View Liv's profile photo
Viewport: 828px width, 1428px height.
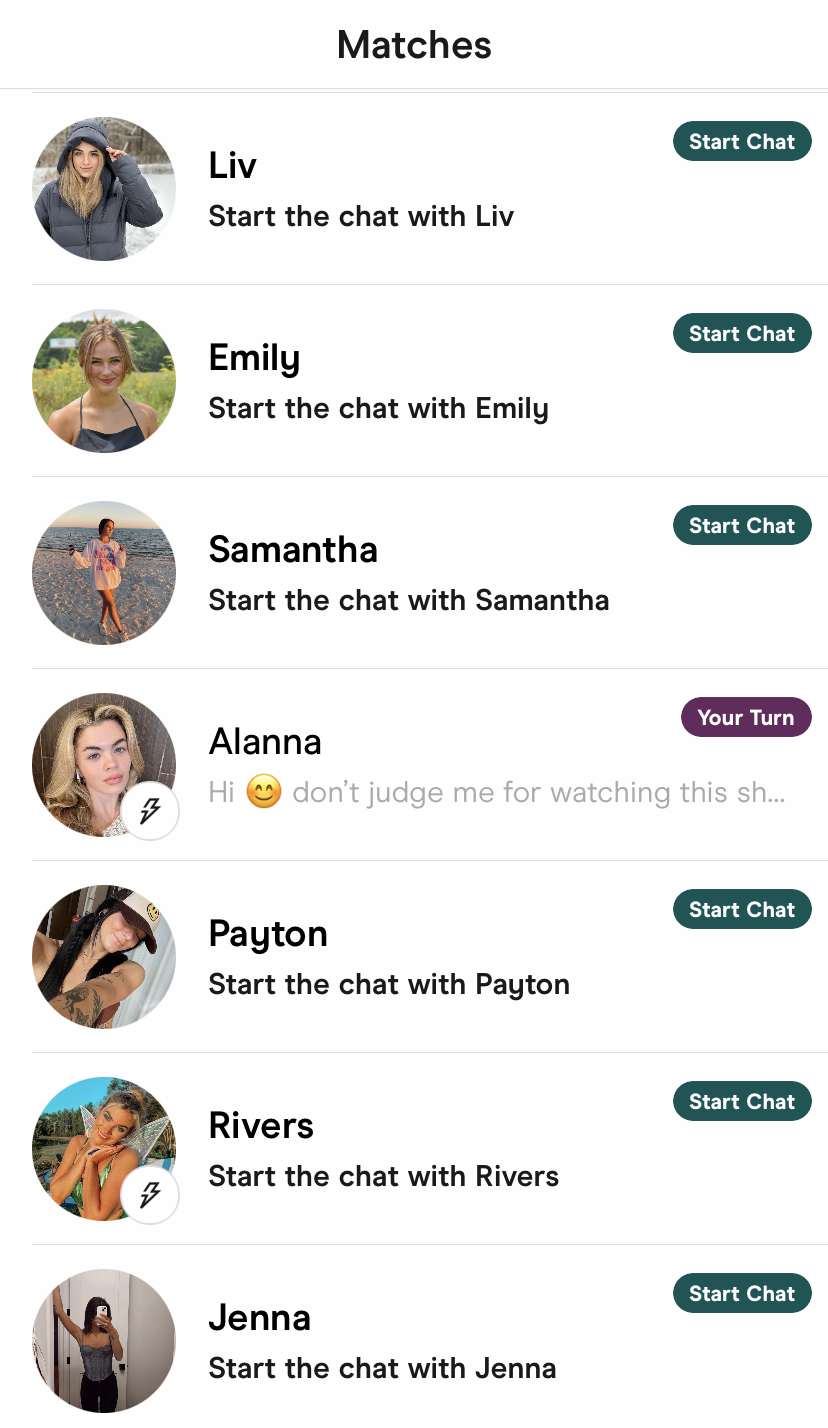[x=104, y=189]
